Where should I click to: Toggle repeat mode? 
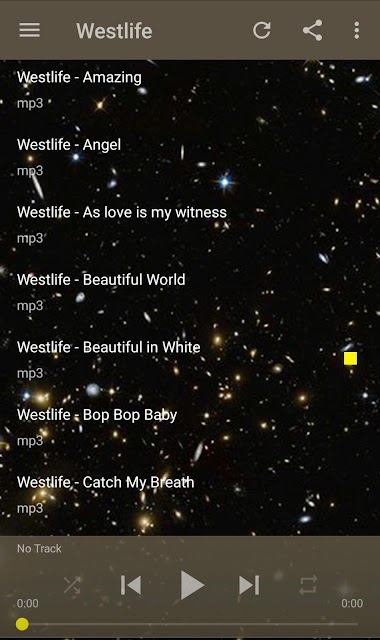click(x=308, y=585)
